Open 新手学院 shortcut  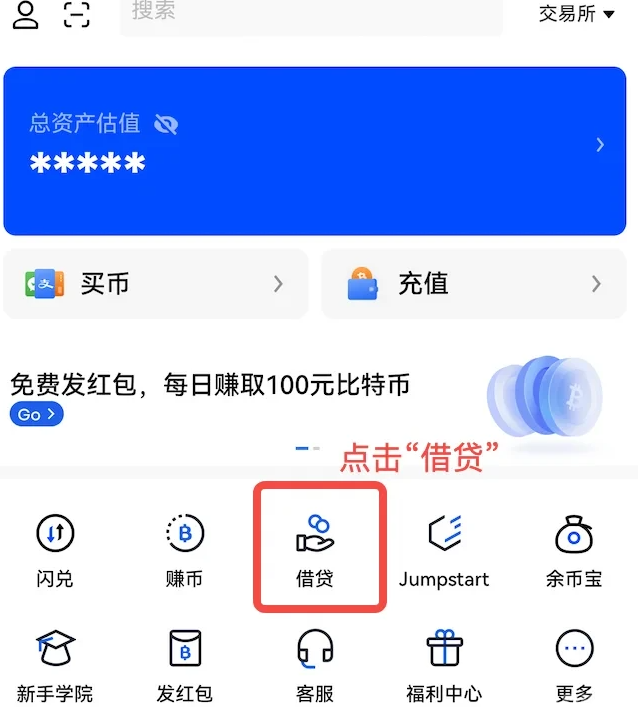coord(55,667)
